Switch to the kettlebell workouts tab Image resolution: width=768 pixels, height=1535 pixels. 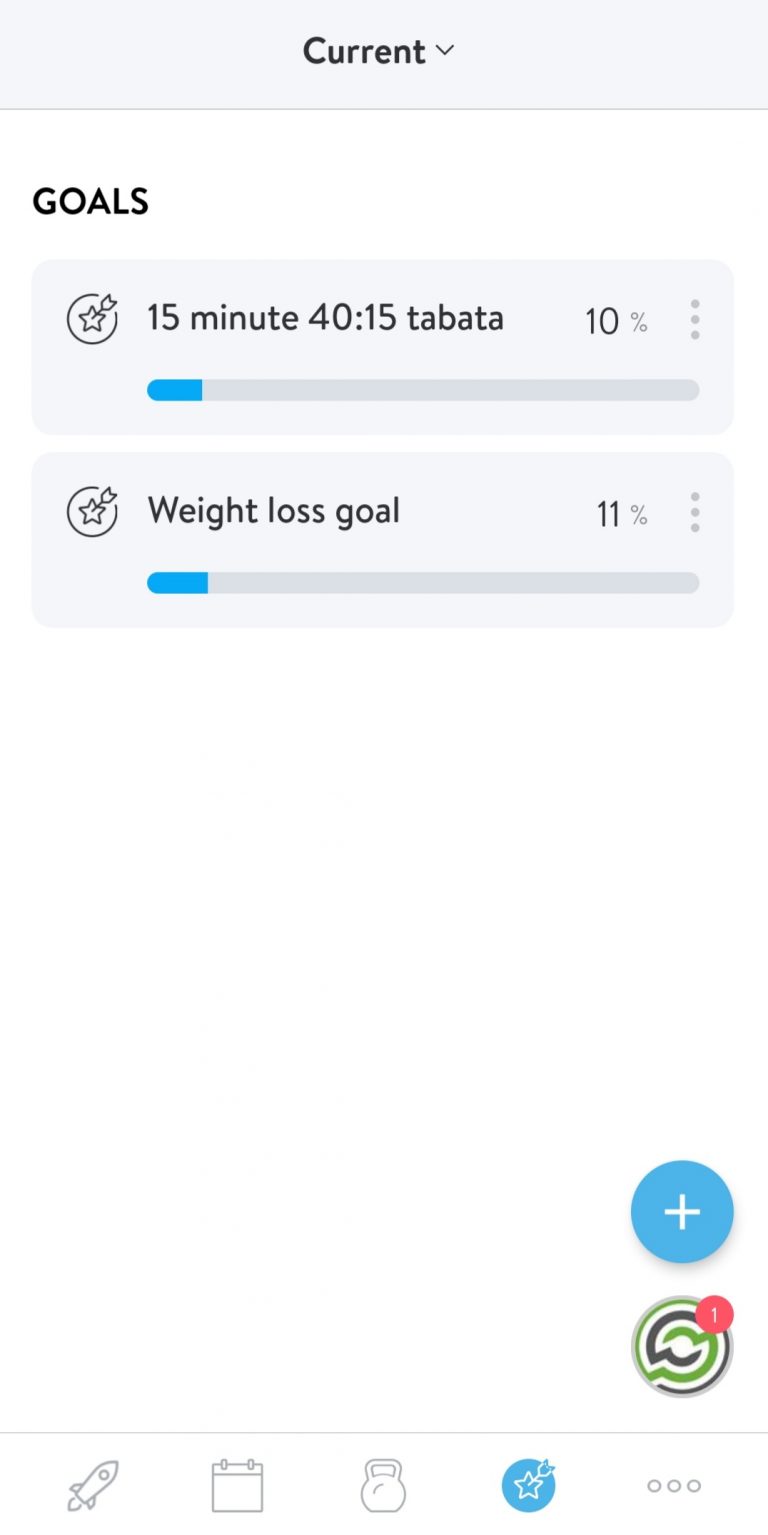pyautogui.click(x=383, y=1485)
